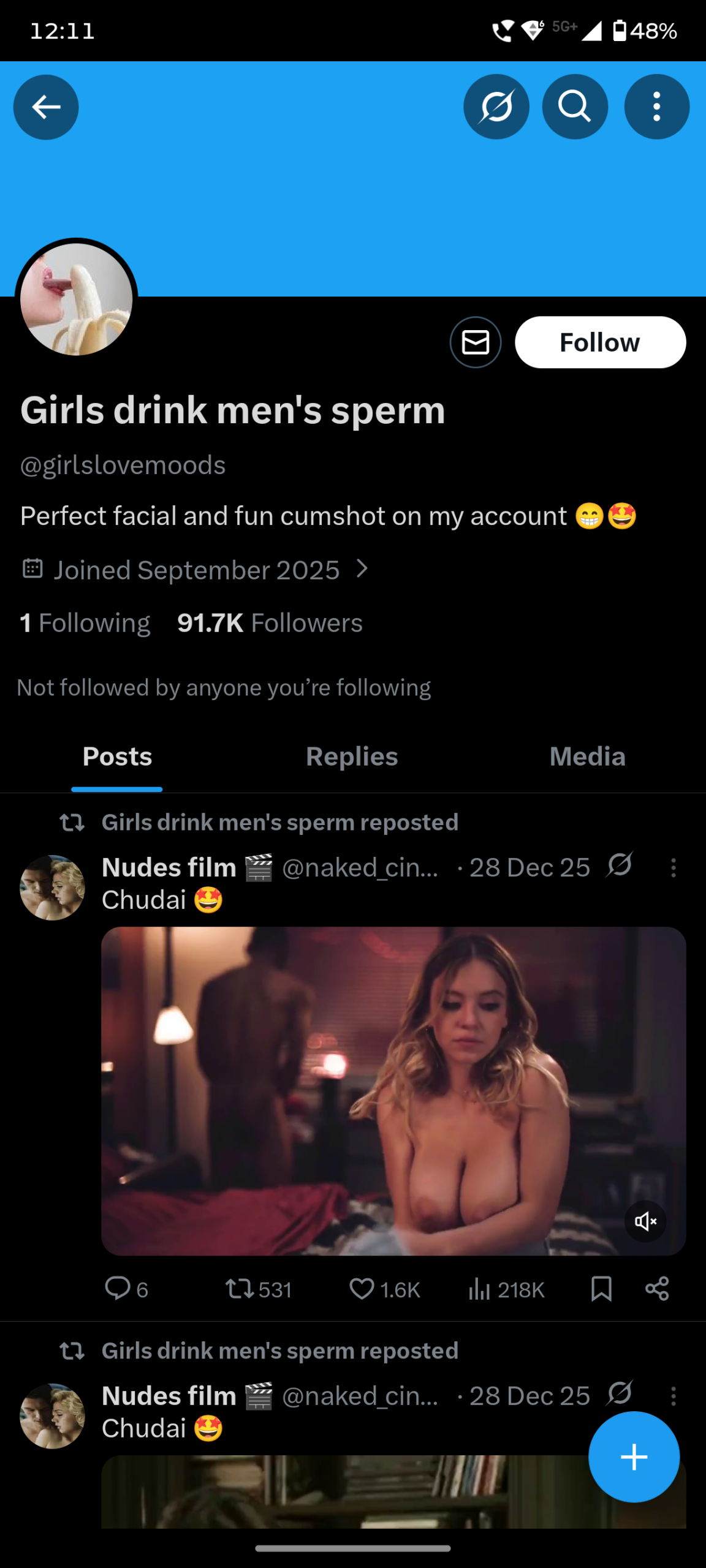Viewport: 706px width, 1568px height.
Task: Switch to the Replies tab
Action: point(352,756)
